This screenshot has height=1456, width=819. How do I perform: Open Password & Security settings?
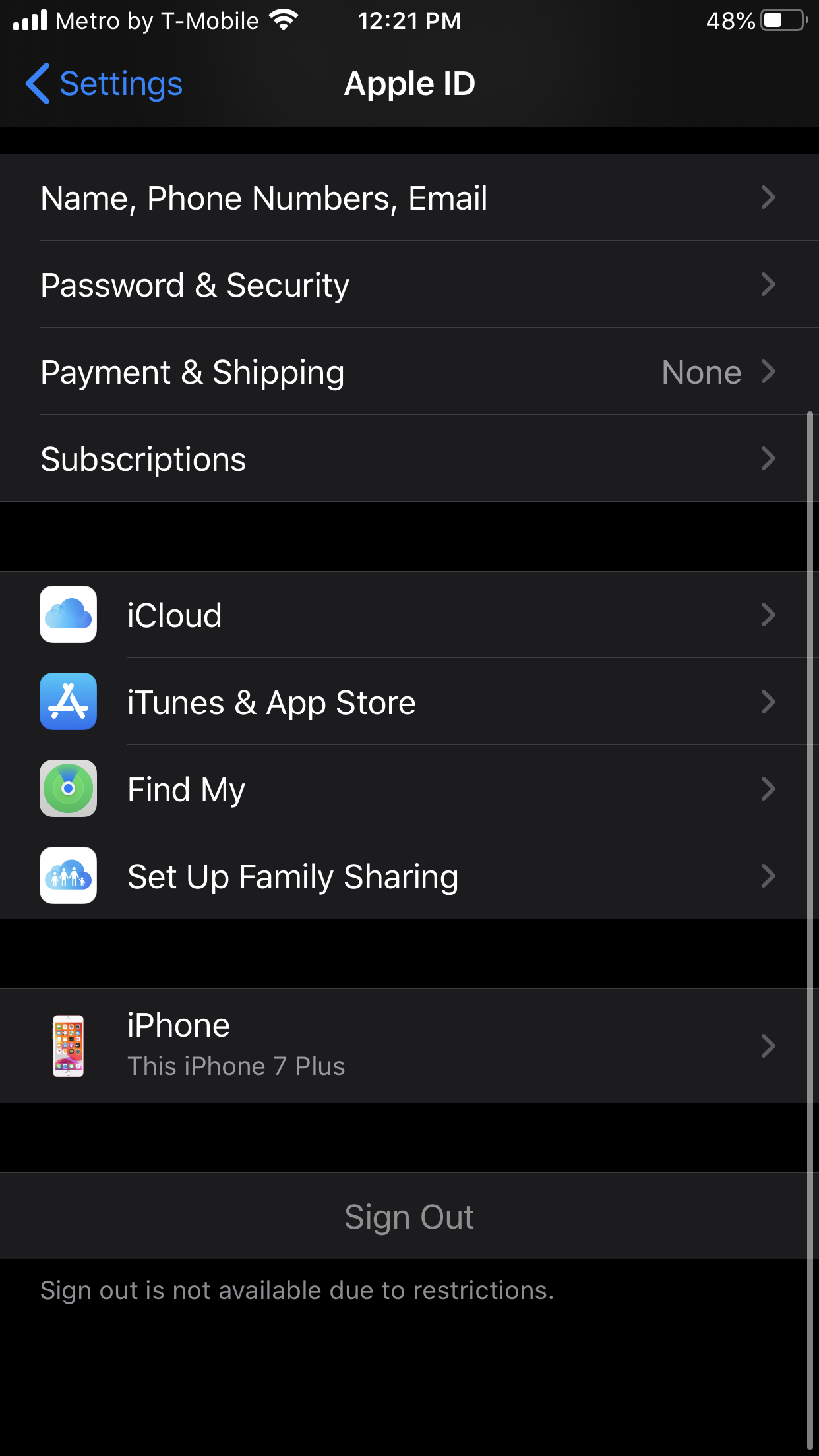(409, 285)
